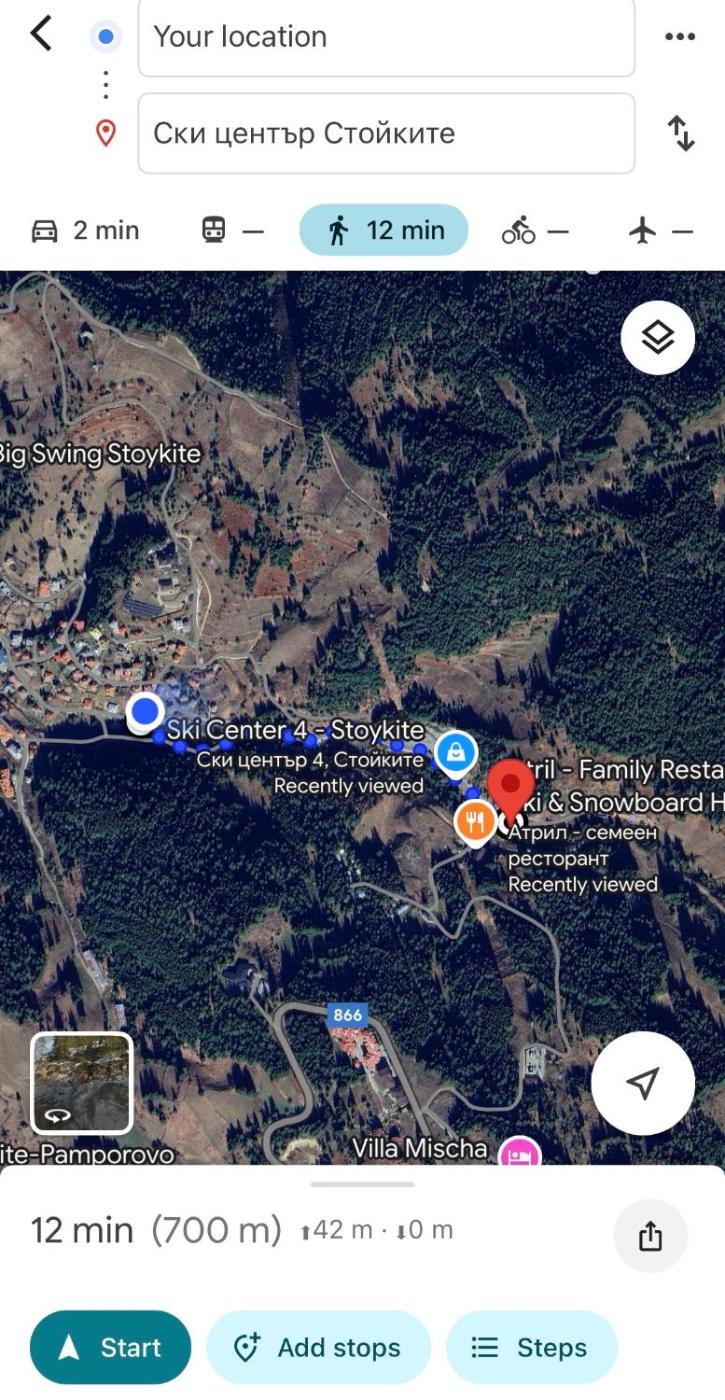Center map on my location
This screenshot has width=725, height=1400.
pyautogui.click(x=642, y=1082)
